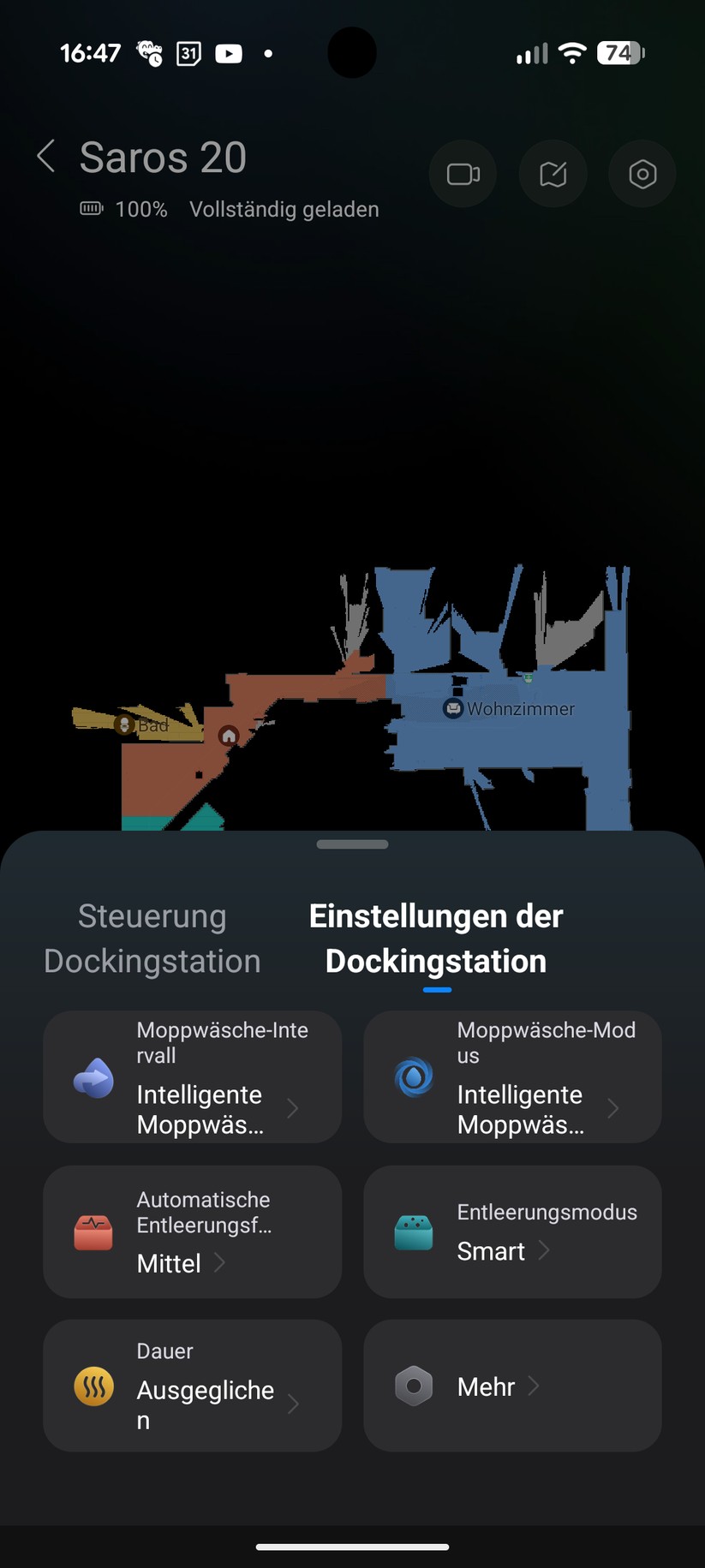
Task: Tap the YouTube icon in the status bar
Action: (x=228, y=53)
